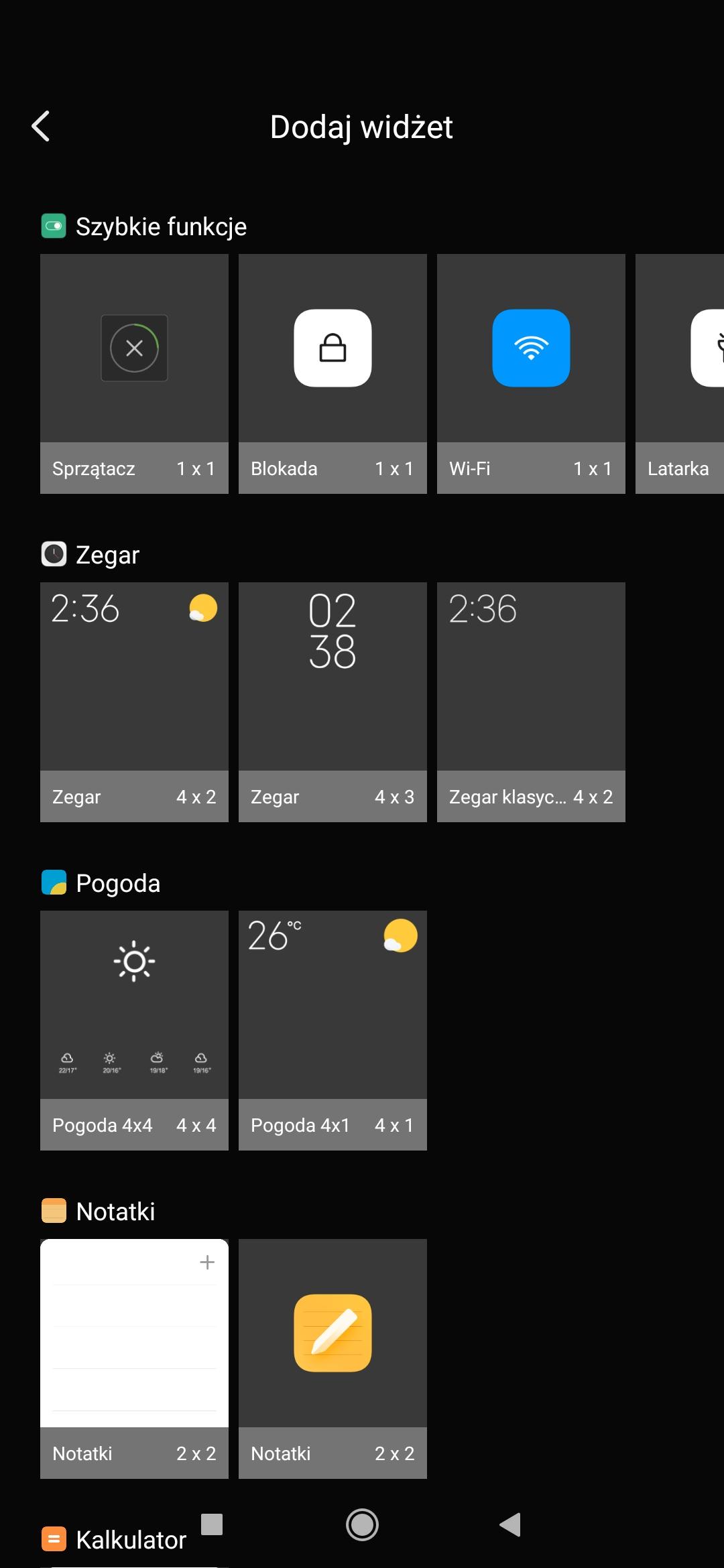Add the Zegar 4 x 2 widget with weather
724x1568 pixels.
tap(134, 702)
